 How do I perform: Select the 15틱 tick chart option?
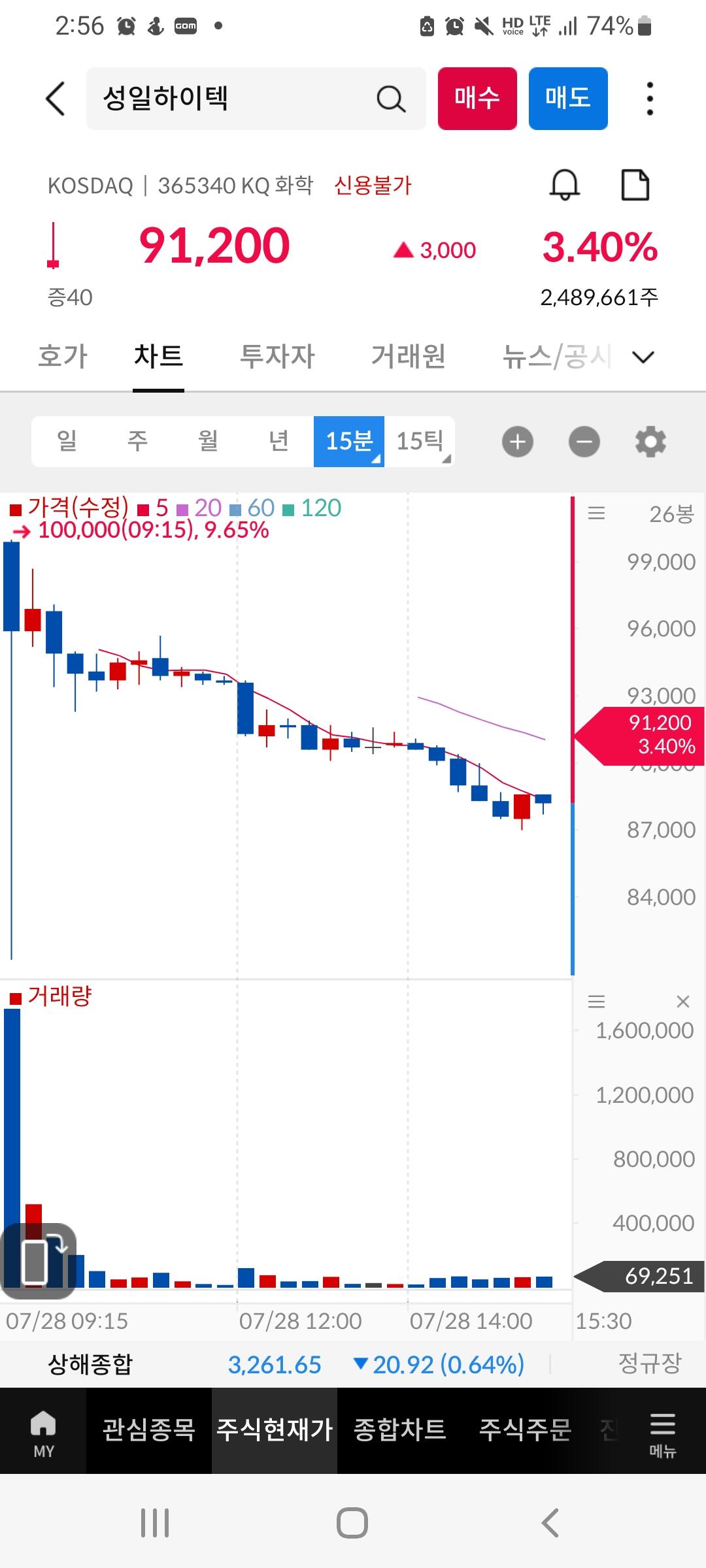[420, 441]
